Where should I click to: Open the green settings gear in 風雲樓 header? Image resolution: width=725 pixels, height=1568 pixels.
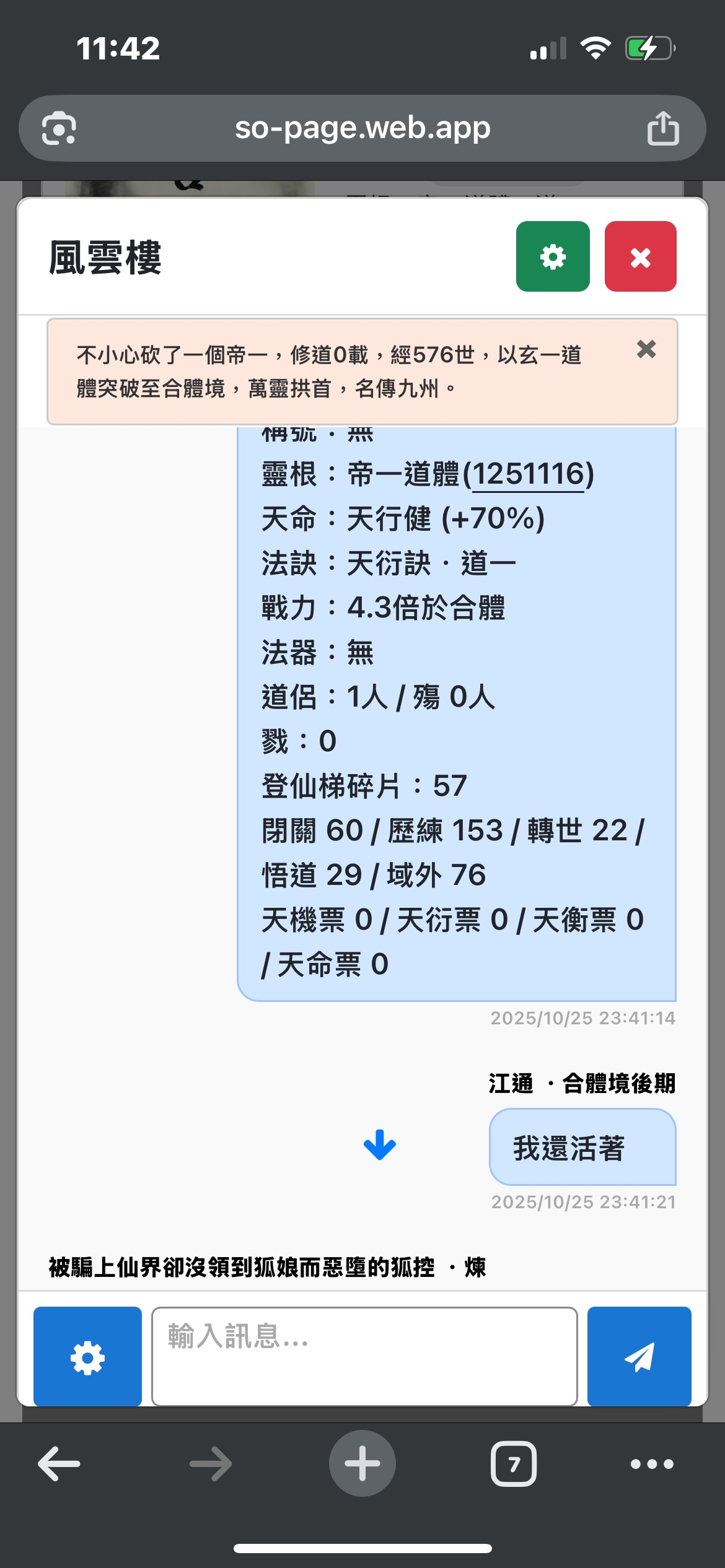click(552, 256)
